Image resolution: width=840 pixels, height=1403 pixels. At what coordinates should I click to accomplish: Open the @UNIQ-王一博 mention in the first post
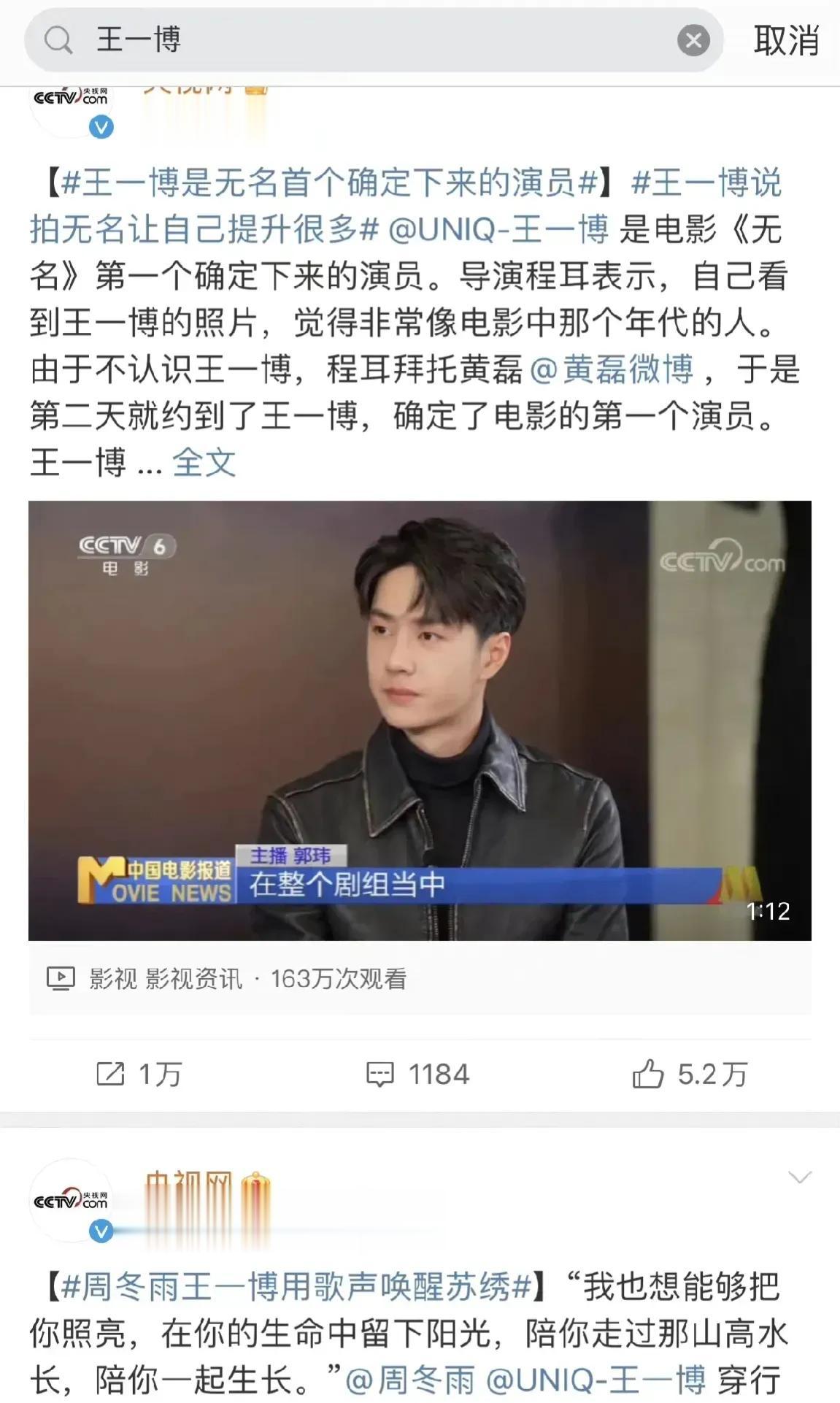498,229
